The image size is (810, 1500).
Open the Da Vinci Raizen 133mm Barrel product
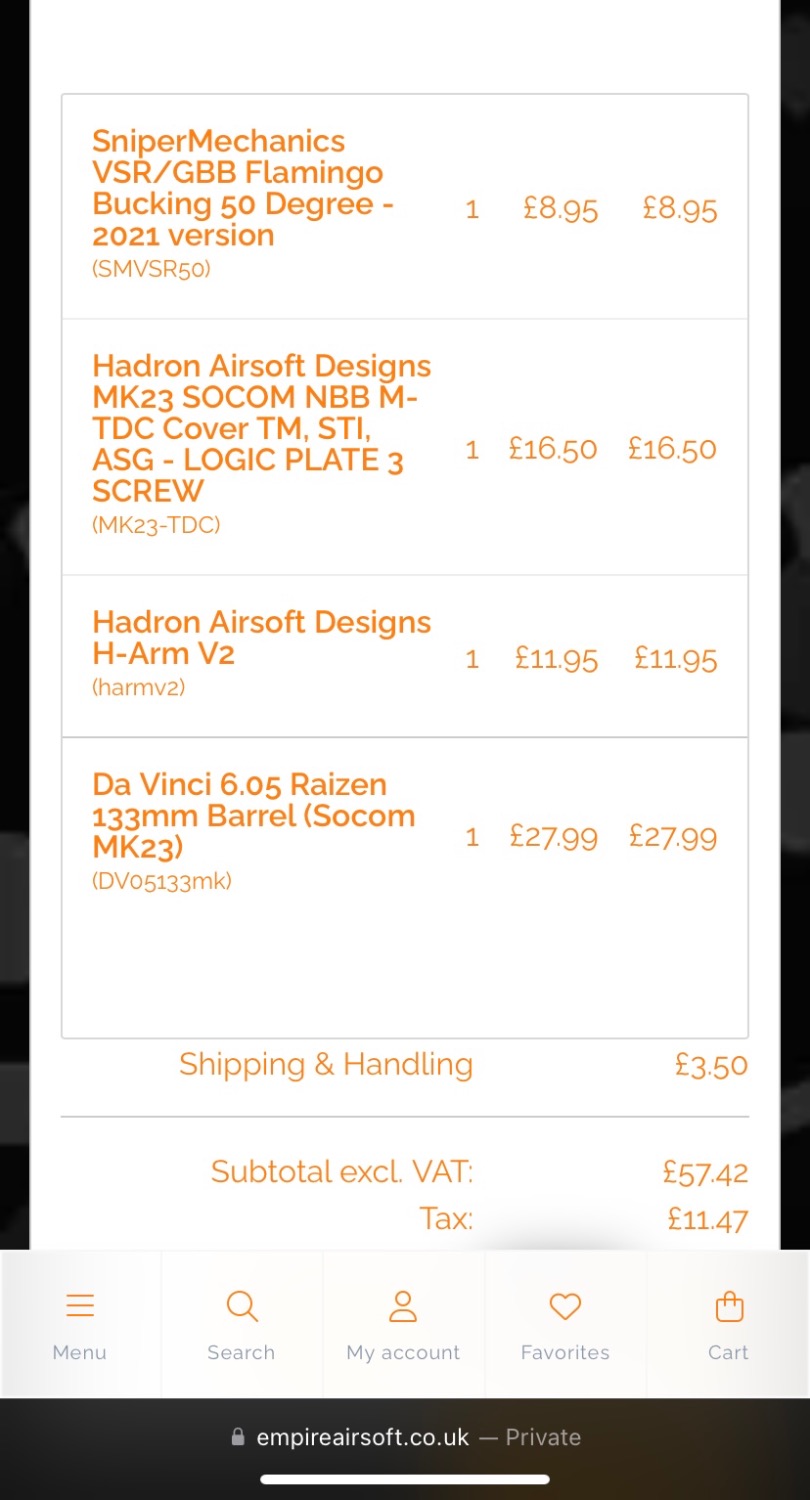tap(253, 816)
